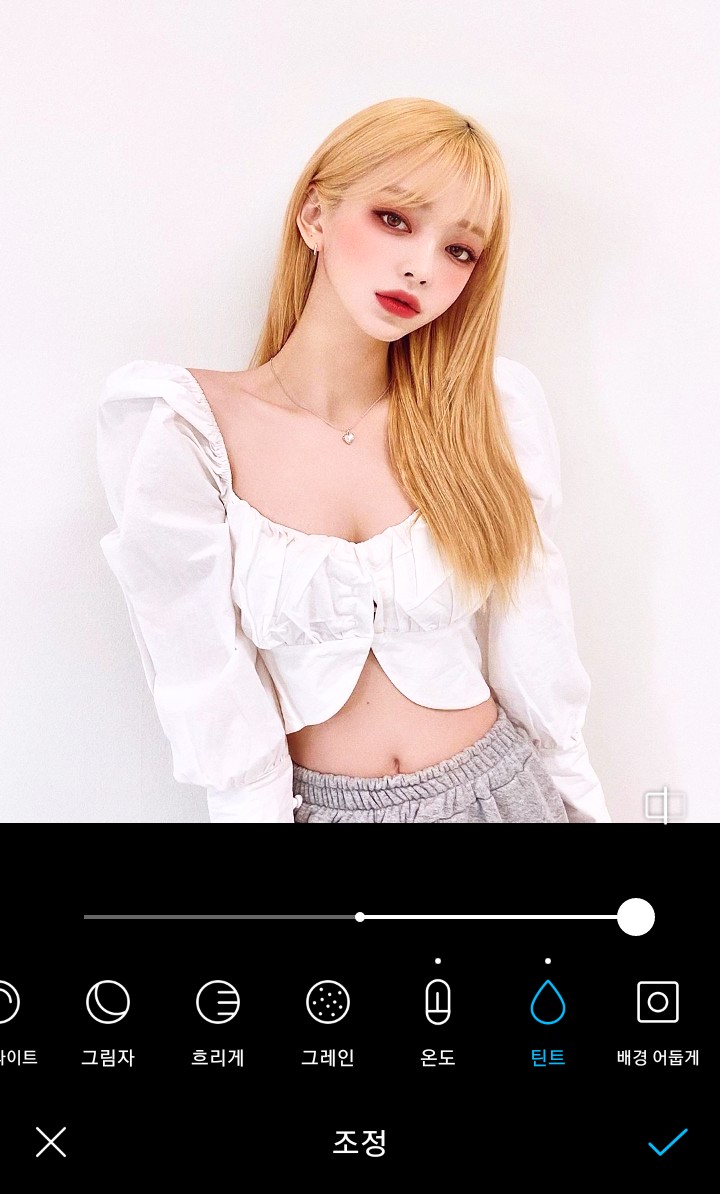Image resolution: width=720 pixels, height=1194 pixels.
Task: Apply the adjustments with the blue checkmark
Action: [x=667, y=1141]
